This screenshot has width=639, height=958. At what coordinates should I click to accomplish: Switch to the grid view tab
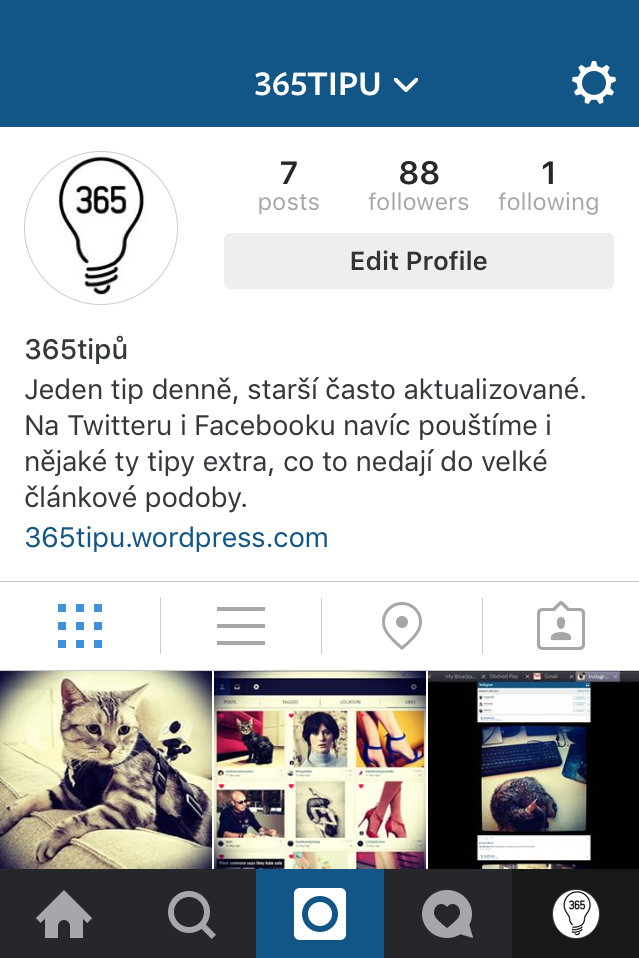(80, 626)
